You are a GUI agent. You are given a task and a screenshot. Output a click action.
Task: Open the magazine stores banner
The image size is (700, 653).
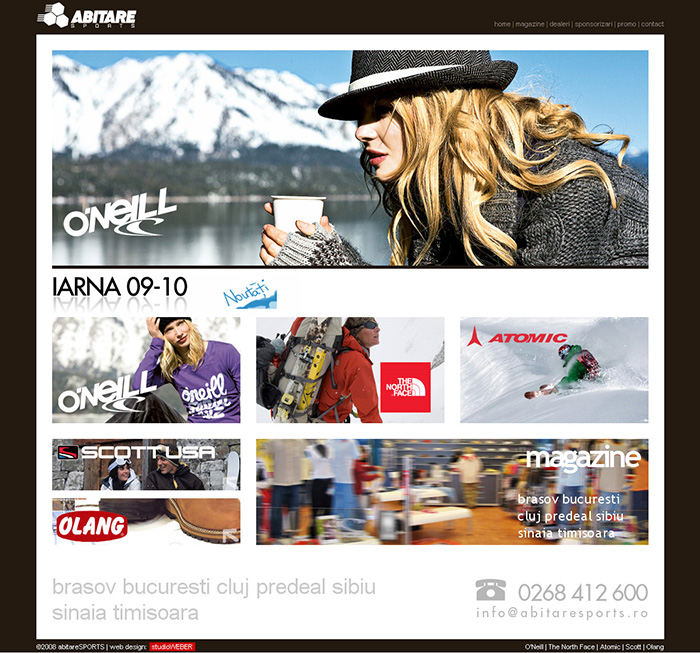coord(452,492)
